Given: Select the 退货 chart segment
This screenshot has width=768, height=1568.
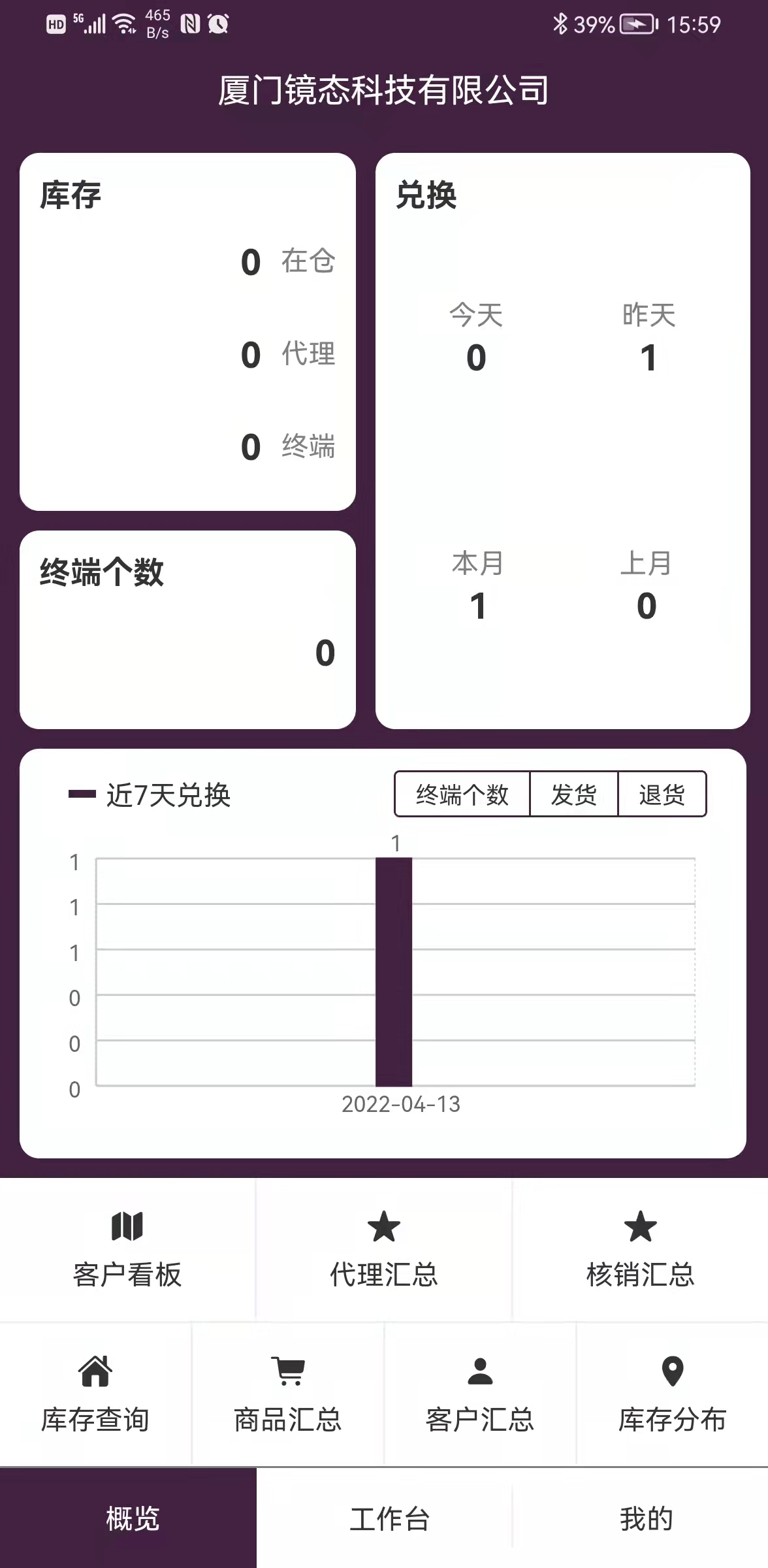Looking at the screenshot, I should [662, 794].
